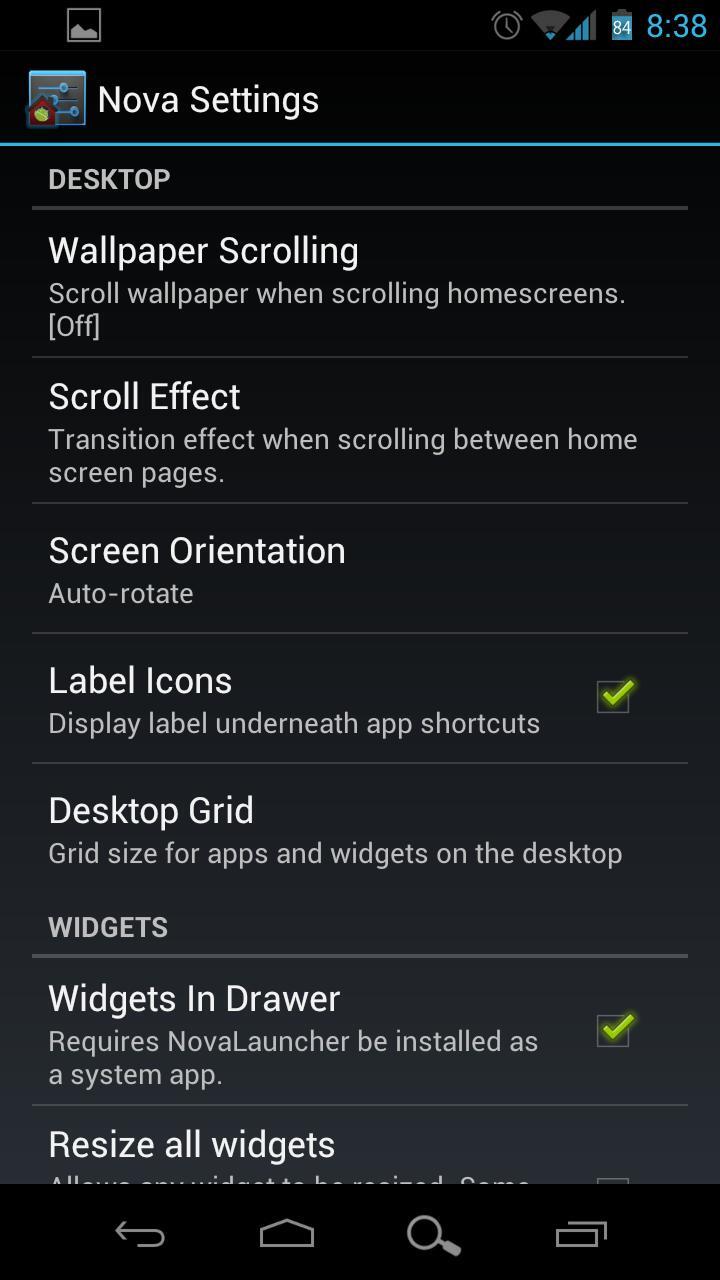The image size is (720, 1280).
Task: Open recent apps from navigation bar
Action: (x=581, y=1234)
